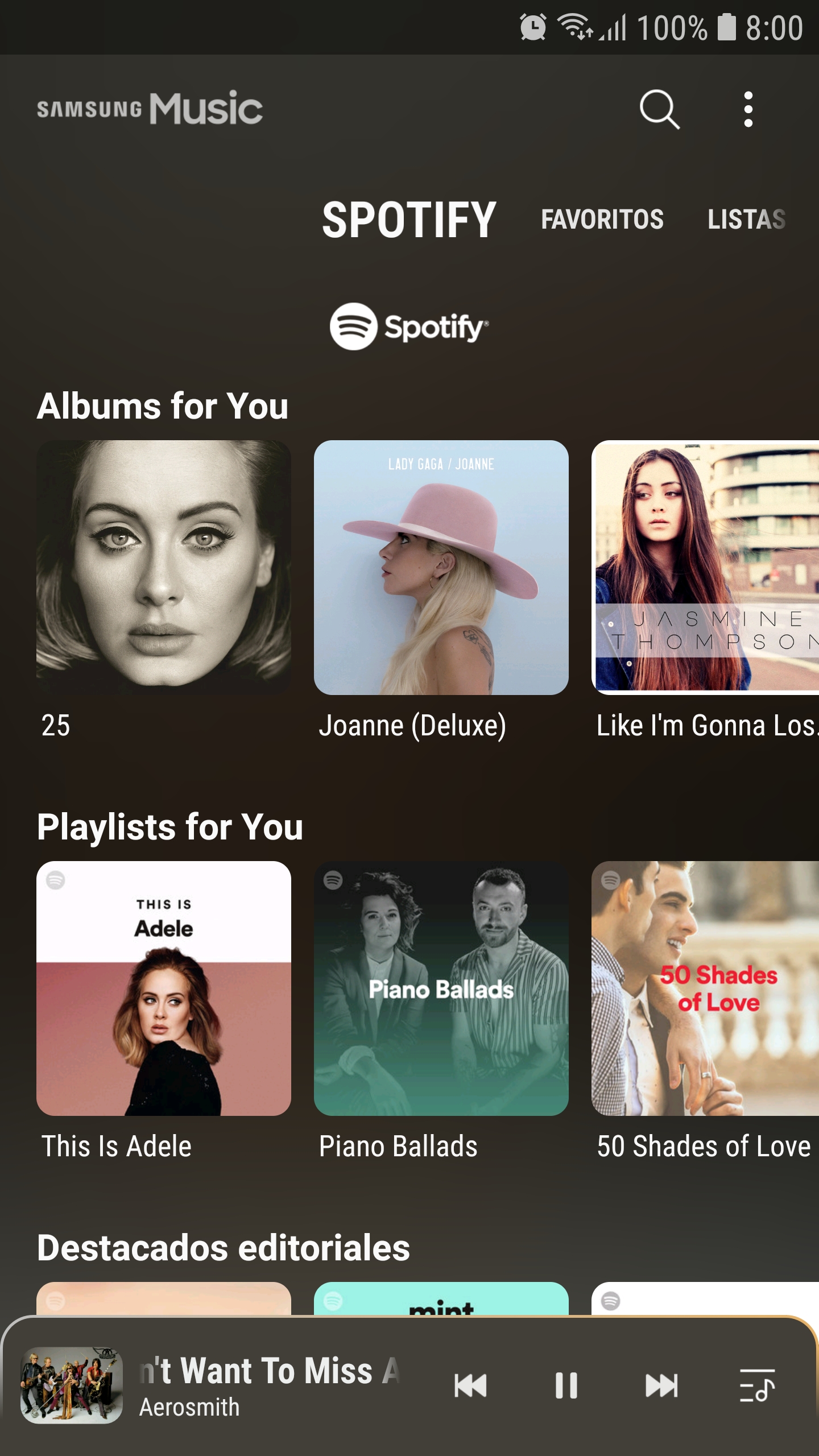Open the search icon
This screenshot has width=819, height=1456.
click(659, 109)
